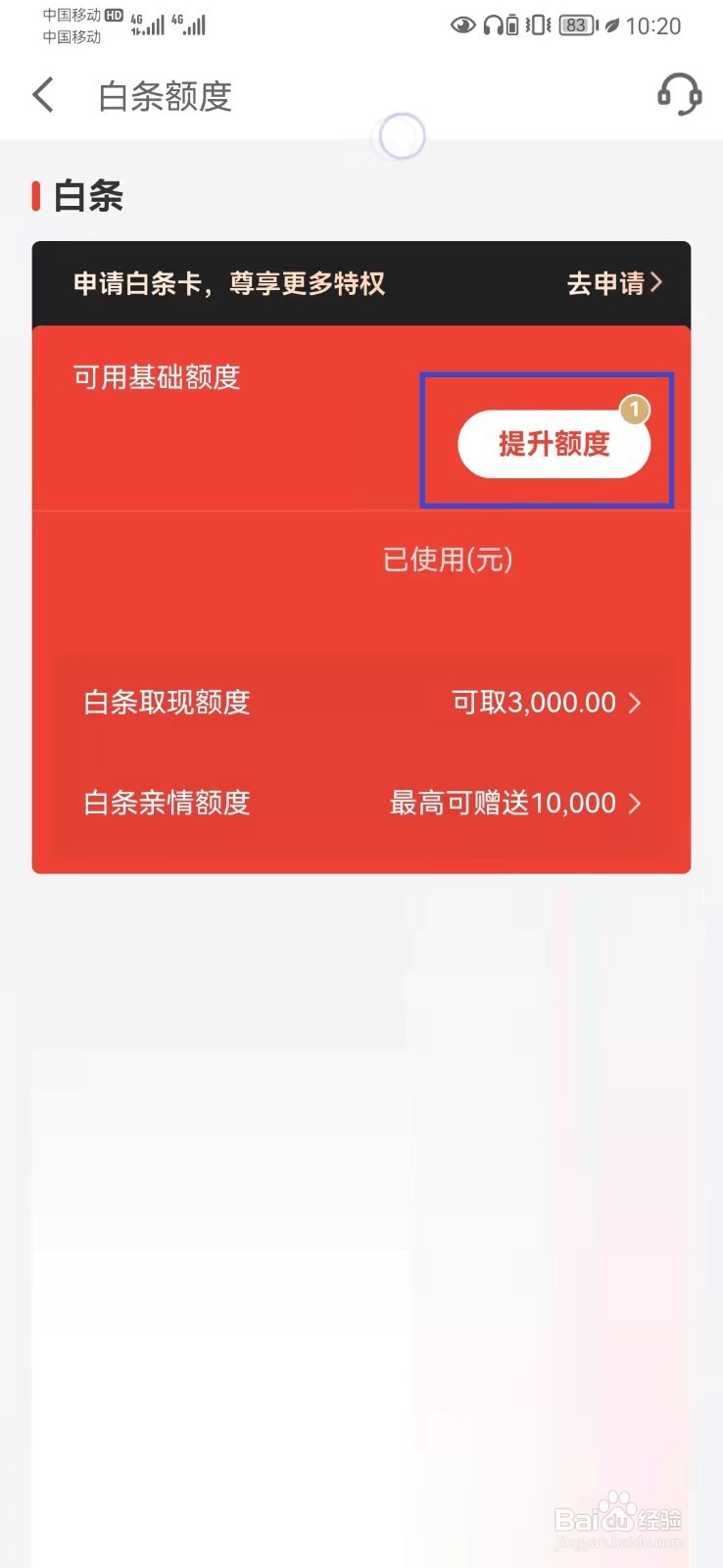Viewport: 723px width, 1568px height.
Task: Tap the battery indicator showing 83
Action: pos(576,25)
